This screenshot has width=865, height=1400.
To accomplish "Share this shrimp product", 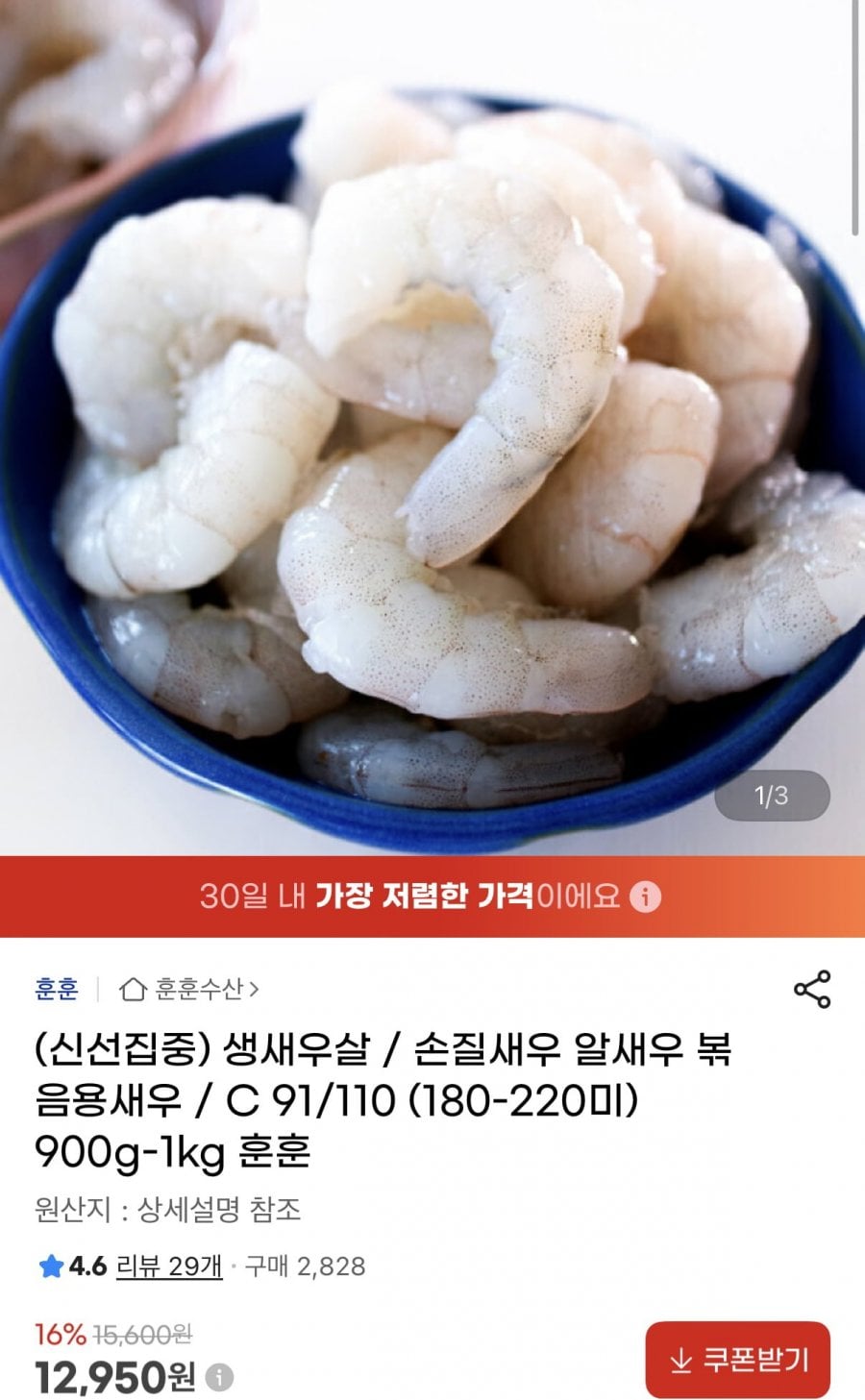I will tap(811, 989).
